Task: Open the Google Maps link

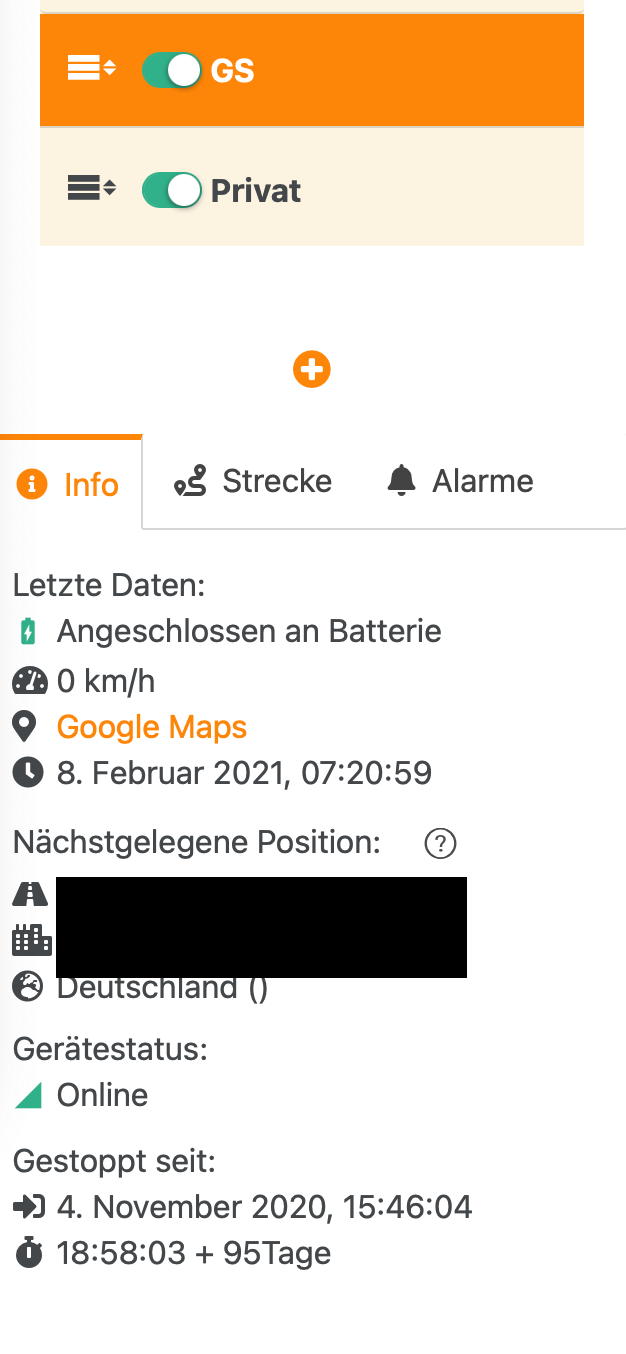Action: tap(151, 727)
